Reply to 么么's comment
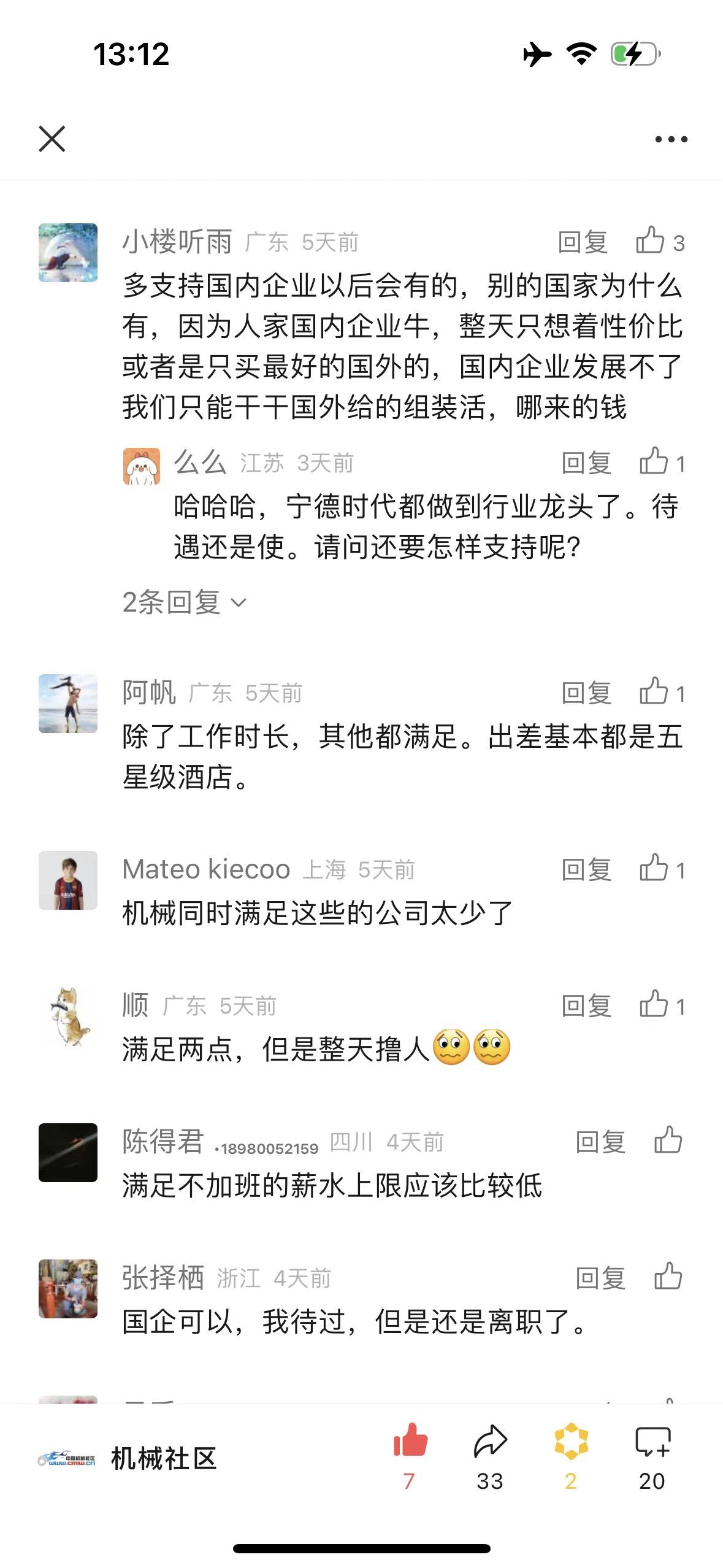 tap(586, 463)
